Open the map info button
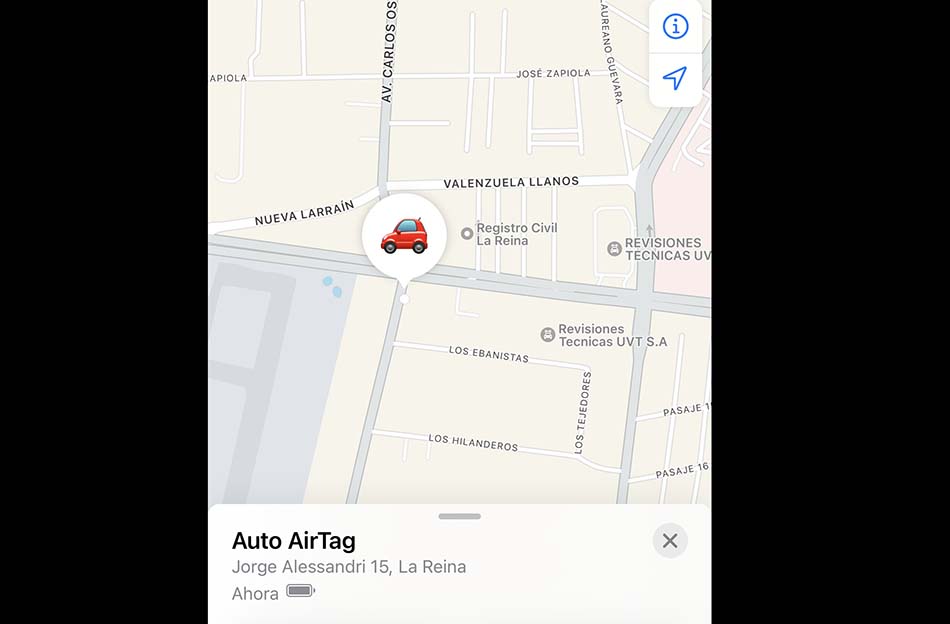The width and height of the screenshot is (950, 624). click(x=675, y=27)
